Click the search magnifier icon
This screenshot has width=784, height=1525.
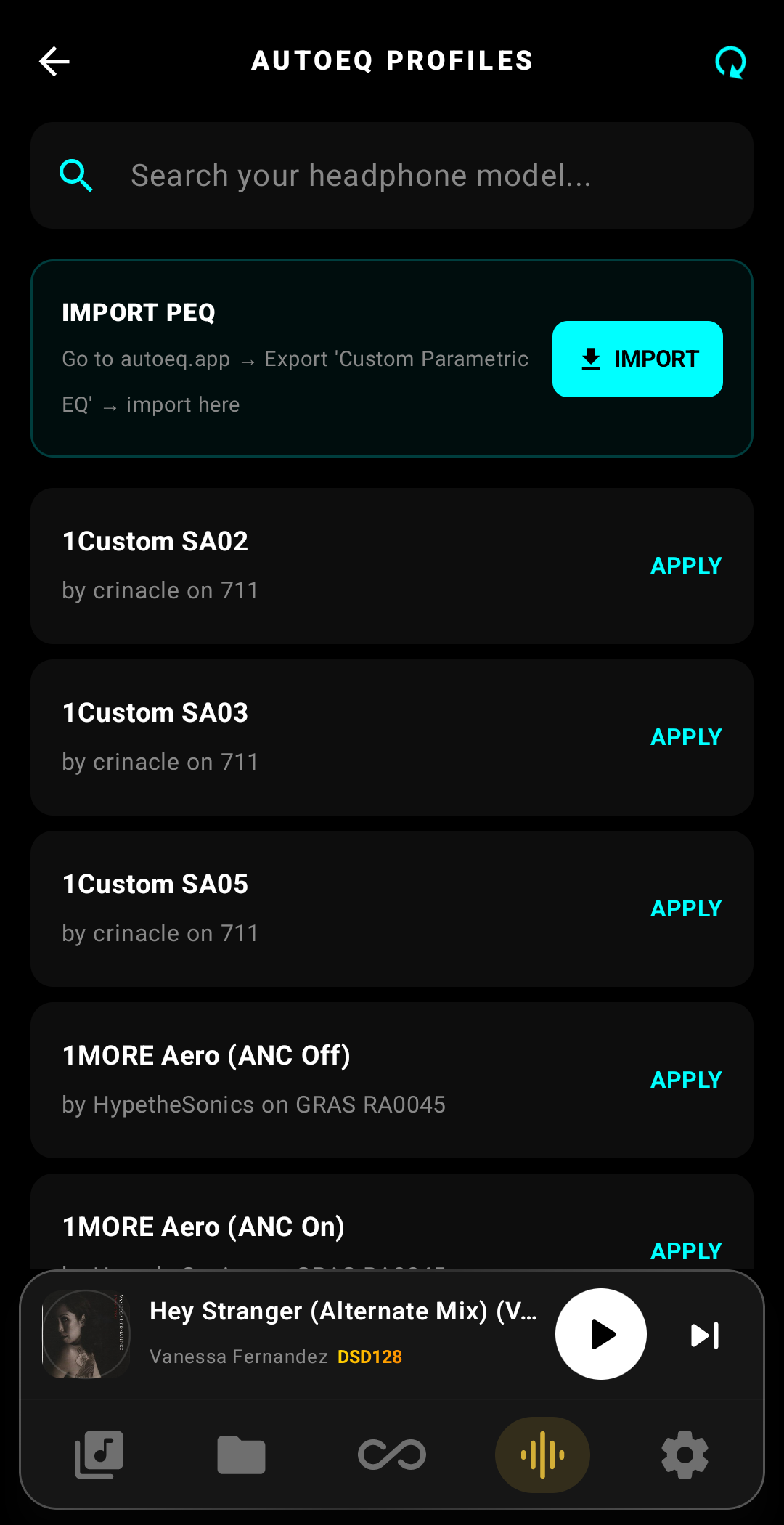point(77,175)
